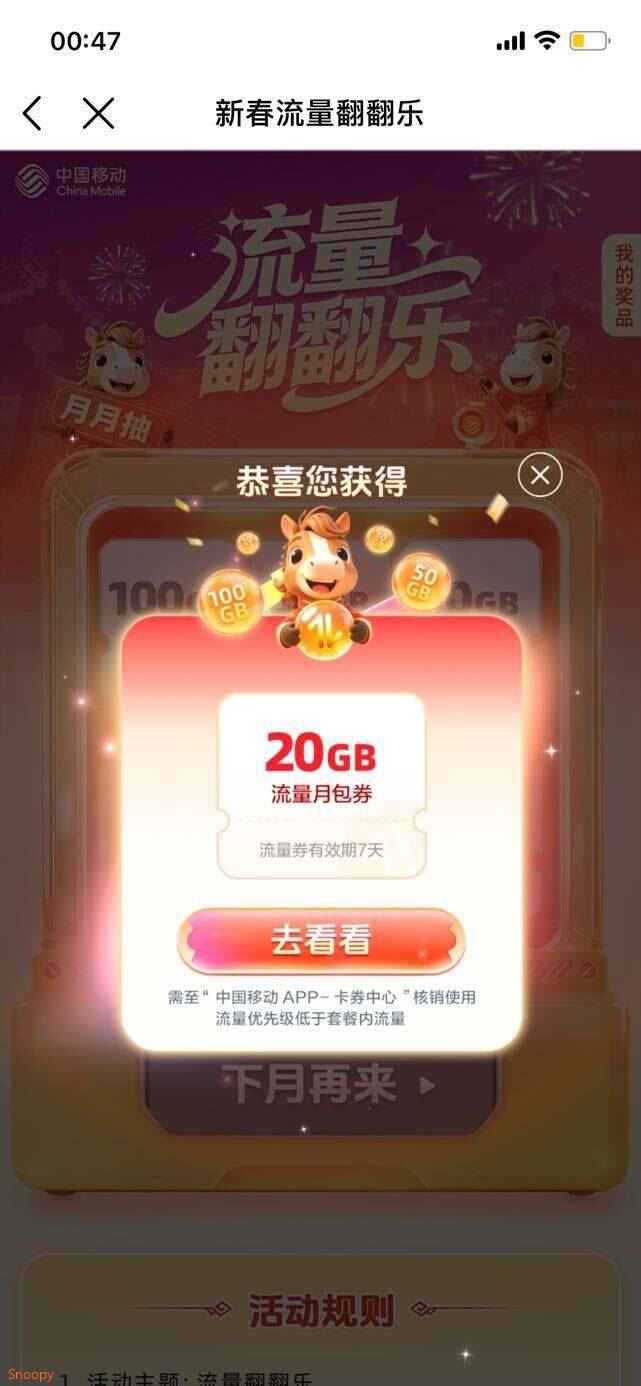
Task: Go back with the arrow icon
Action: pyautogui.click(x=32, y=113)
